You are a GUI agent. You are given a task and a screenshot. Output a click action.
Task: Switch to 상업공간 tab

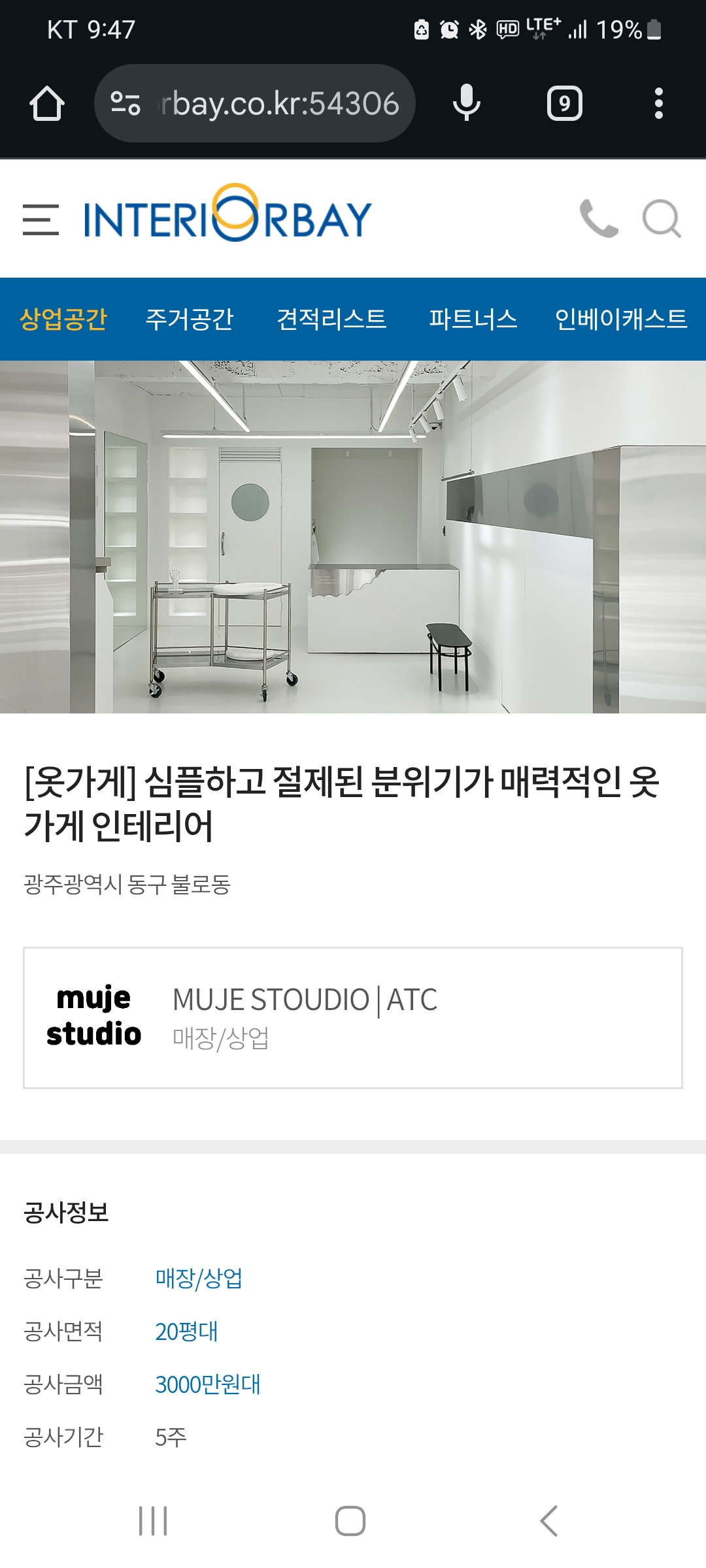(63, 319)
